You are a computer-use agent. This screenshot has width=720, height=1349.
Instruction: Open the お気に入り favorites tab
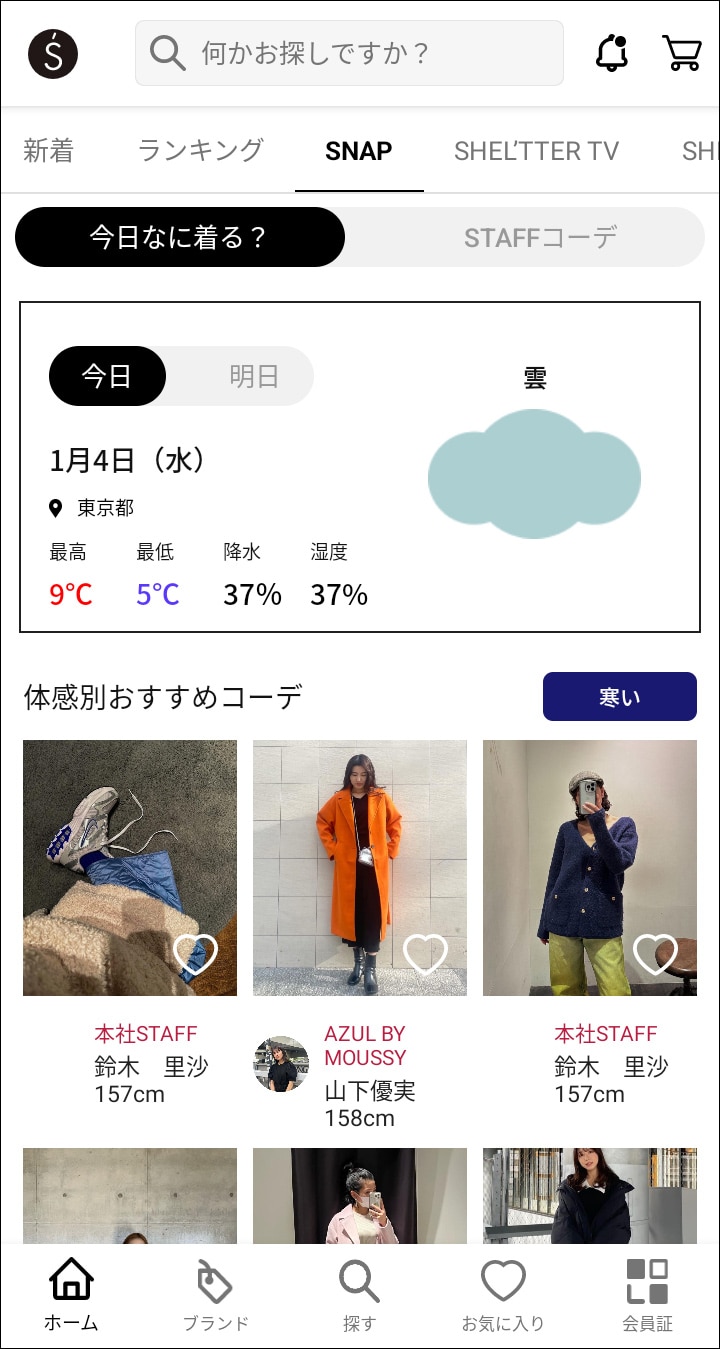503,1296
